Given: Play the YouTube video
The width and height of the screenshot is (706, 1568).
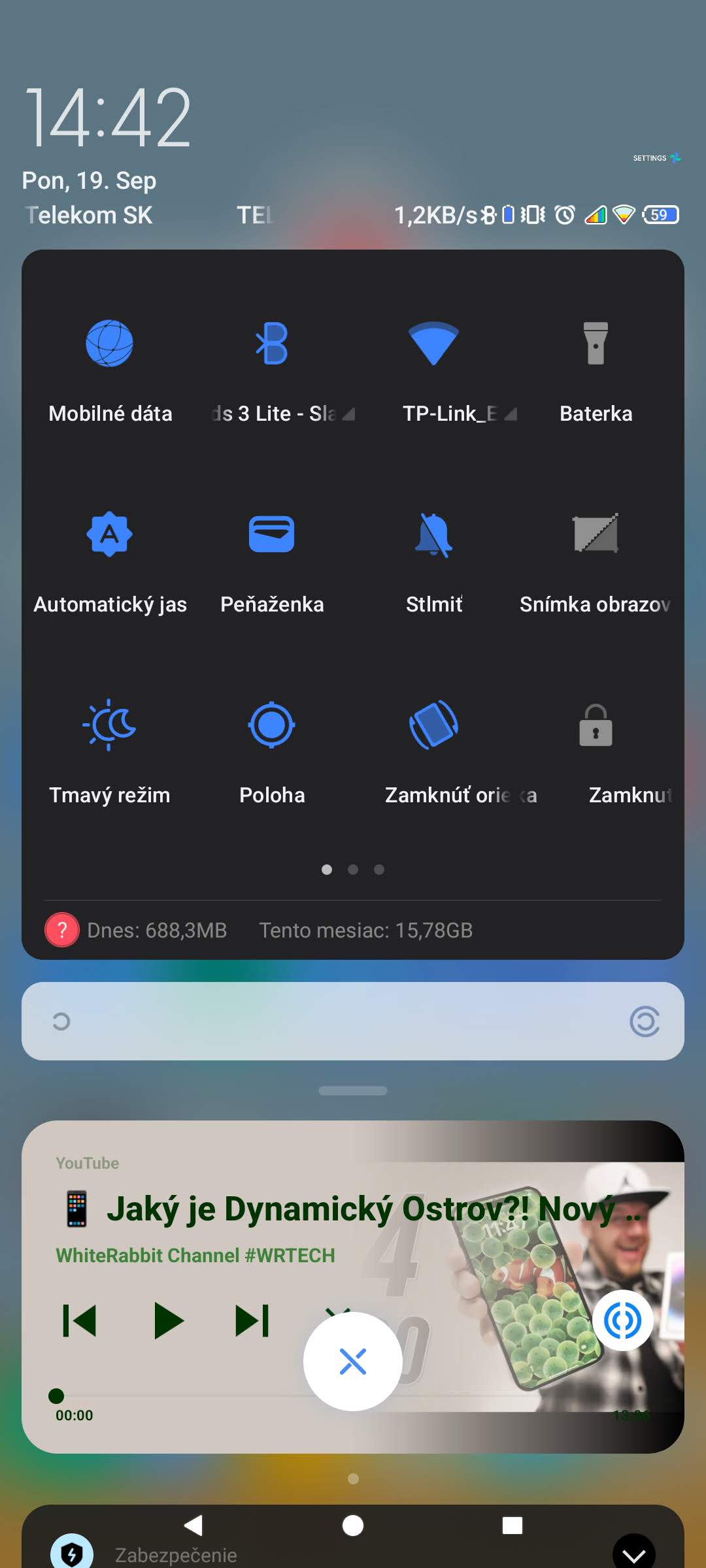Looking at the screenshot, I should tap(169, 1320).
